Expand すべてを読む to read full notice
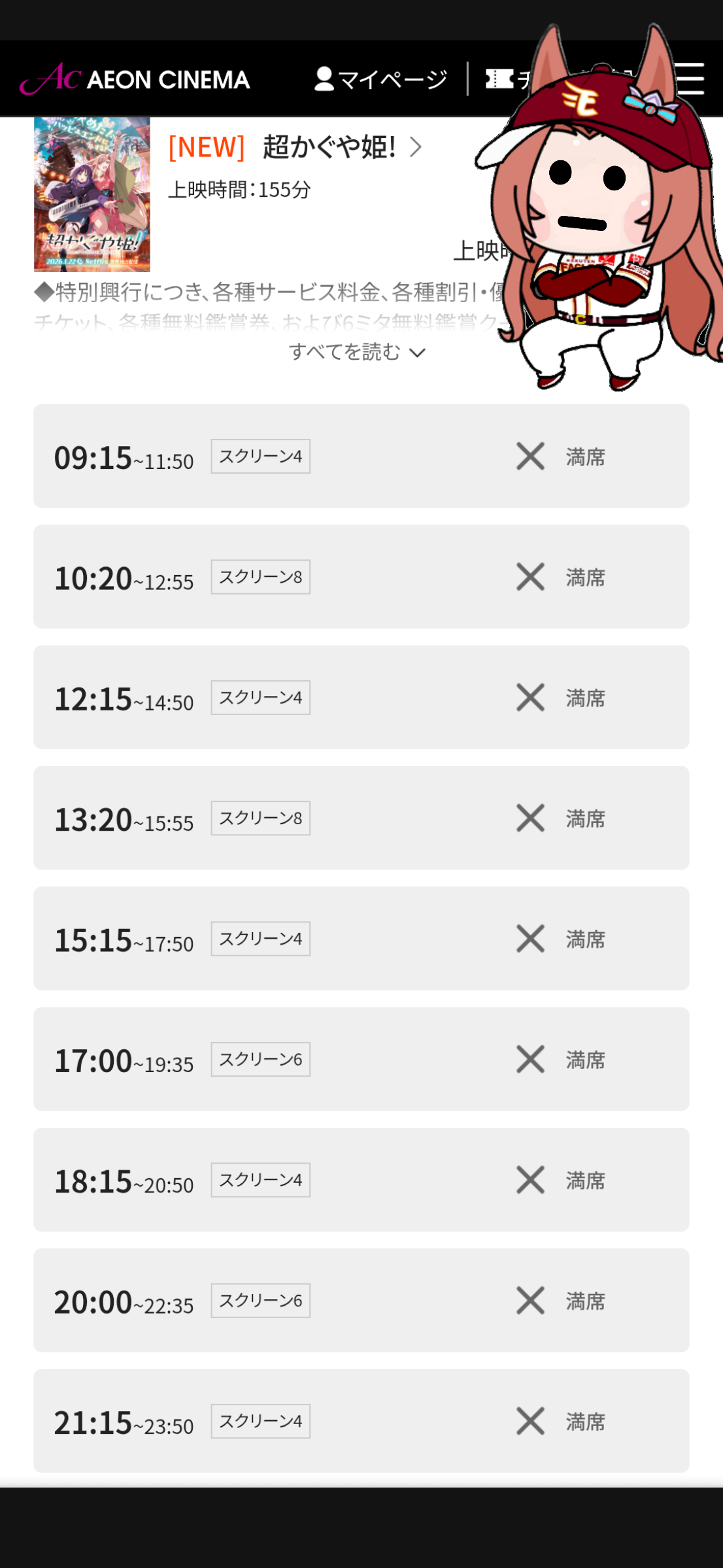The width and height of the screenshot is (723, 1568). point(357,352)
